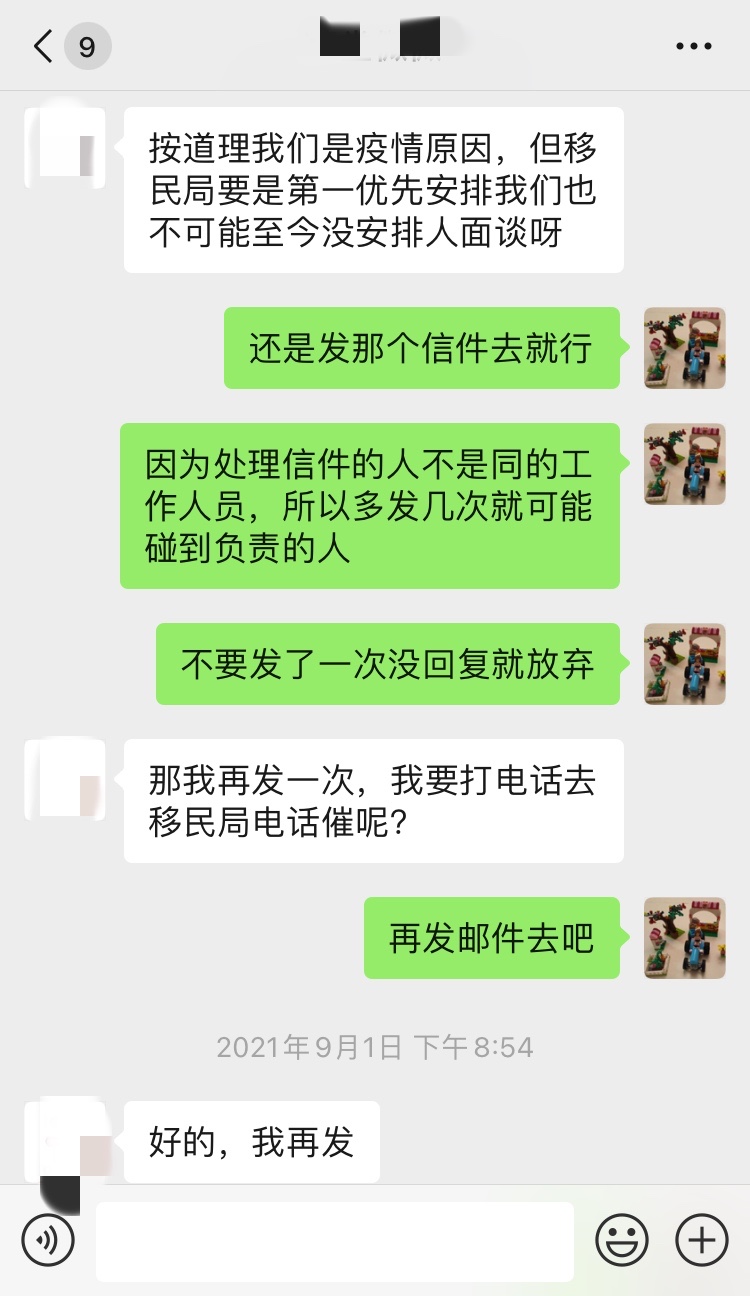Tap your avatar beside 还是发那个信件去就行

tap(685, 348)
